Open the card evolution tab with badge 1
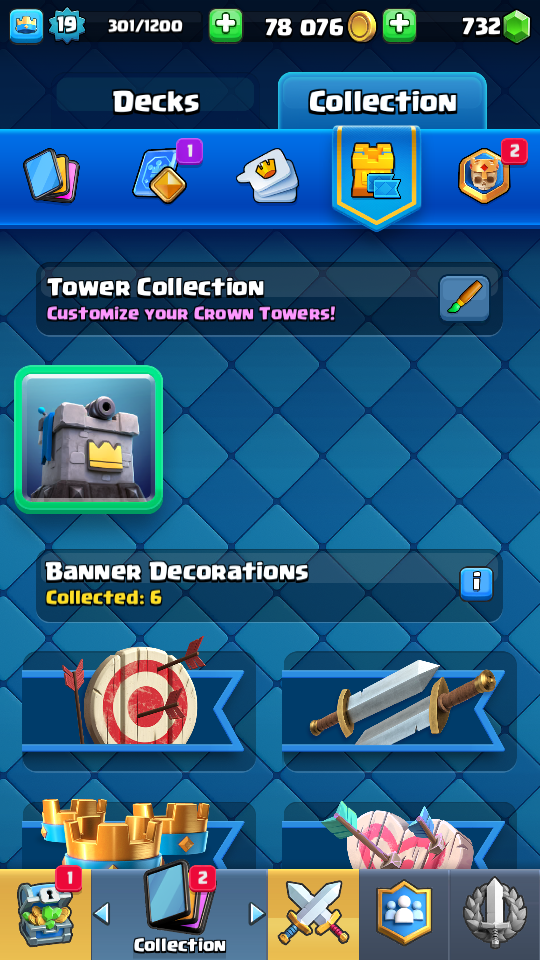This screenshot has width=540, height=960. (x=162, y=173)
